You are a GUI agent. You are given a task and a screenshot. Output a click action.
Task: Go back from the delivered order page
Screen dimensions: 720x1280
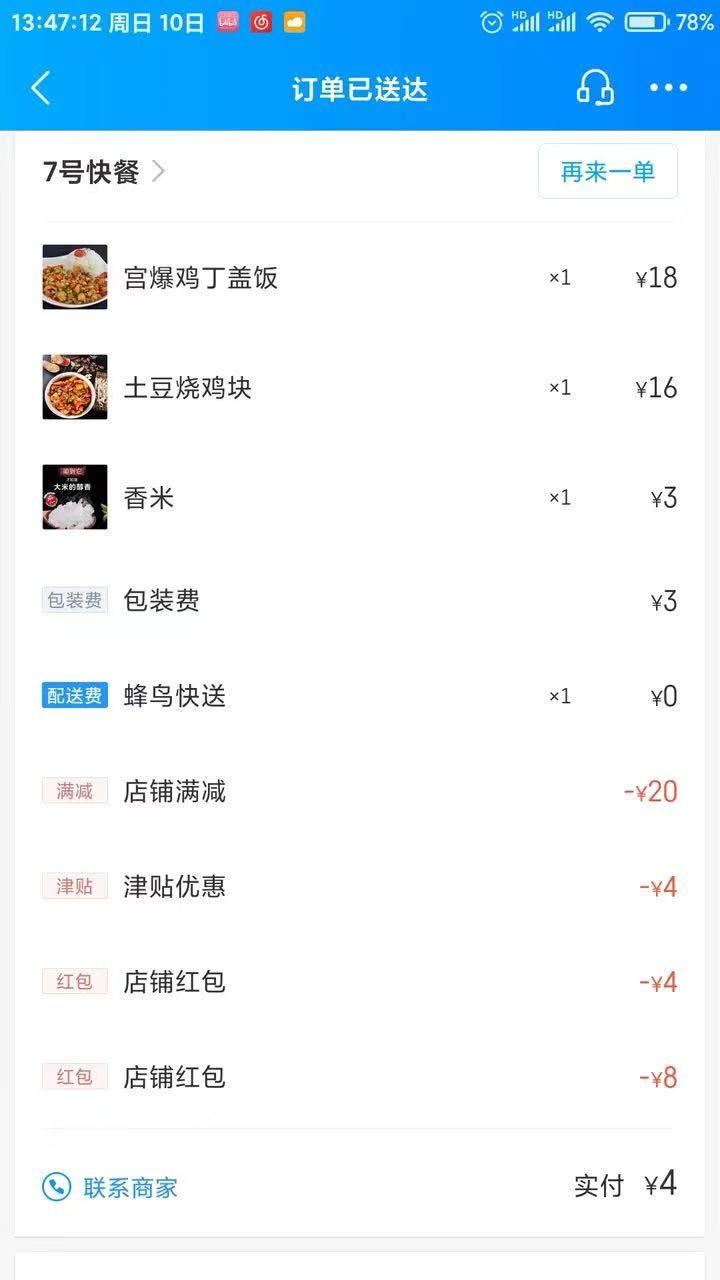pos(41,89)
